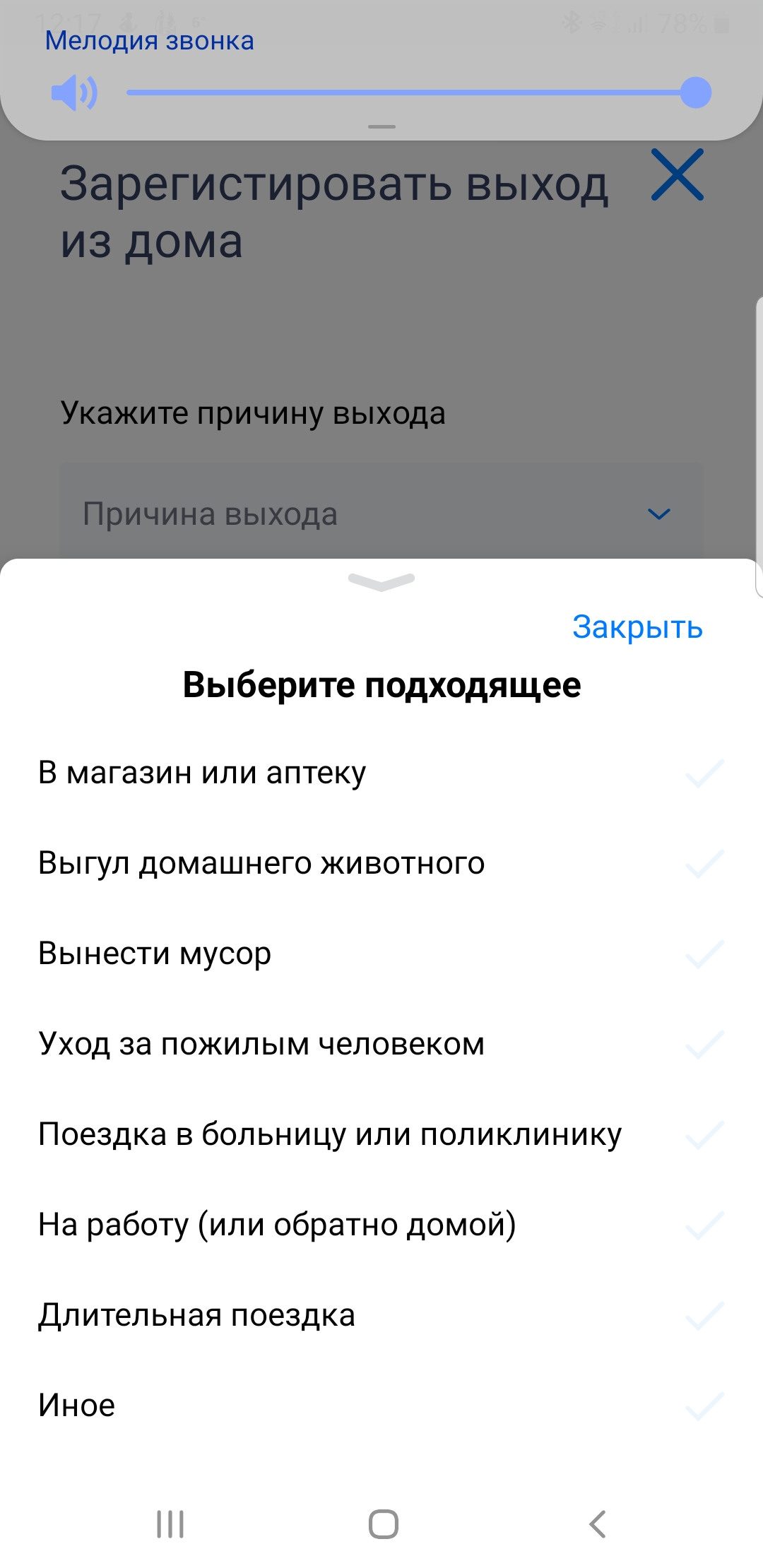Image resolution: width=763 pixels, height=1568 pixels.
Task: Pick "Длительная поездка" option
Action: pos(381,1315)
